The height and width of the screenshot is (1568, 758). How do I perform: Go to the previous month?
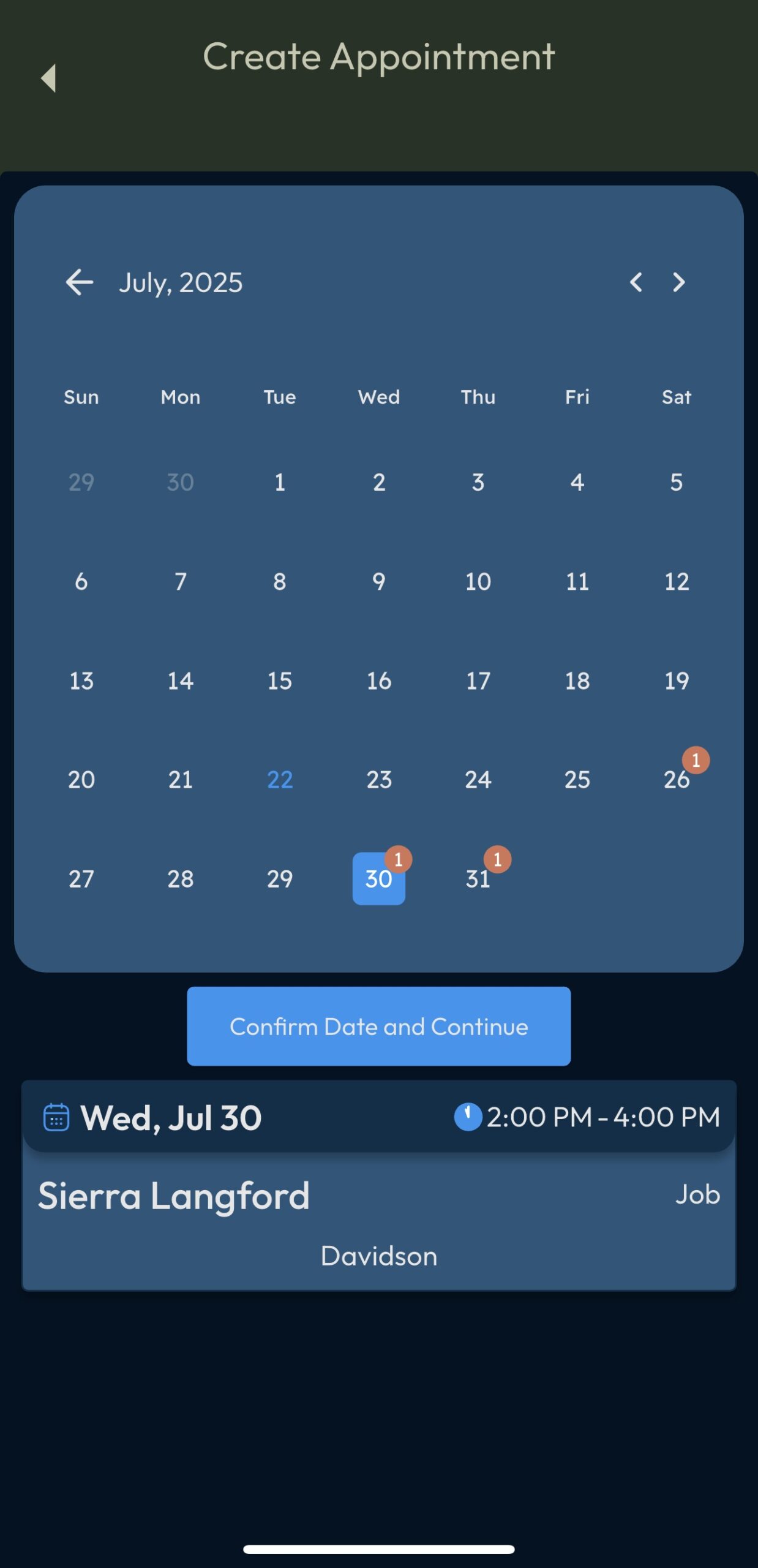pos(636,282)
